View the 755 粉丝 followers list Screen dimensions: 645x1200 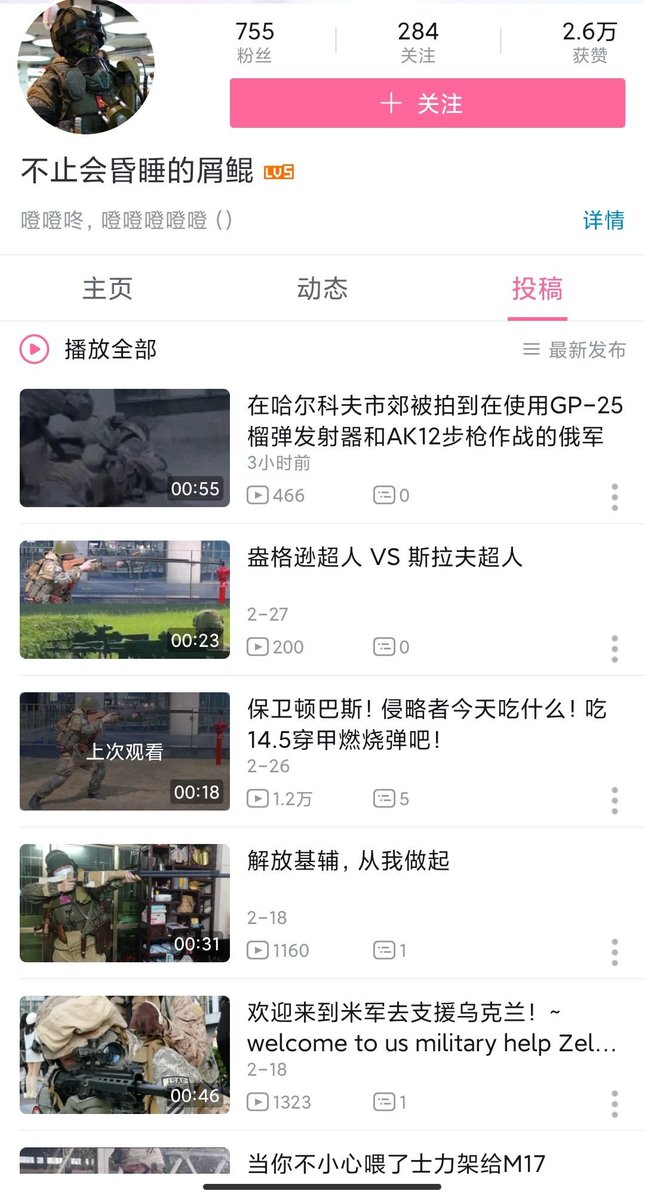(x=254, y=42)
